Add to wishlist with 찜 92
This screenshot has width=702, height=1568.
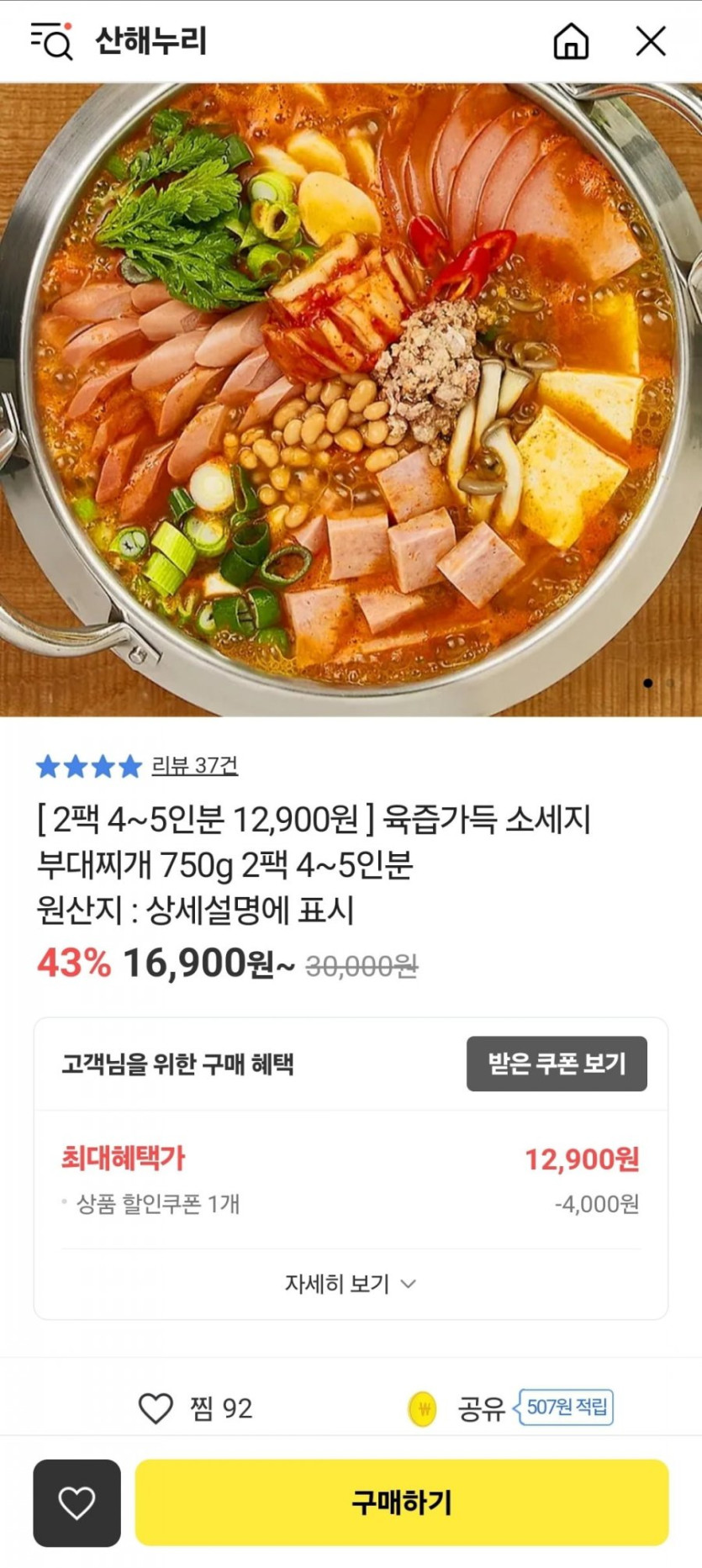195,1408
